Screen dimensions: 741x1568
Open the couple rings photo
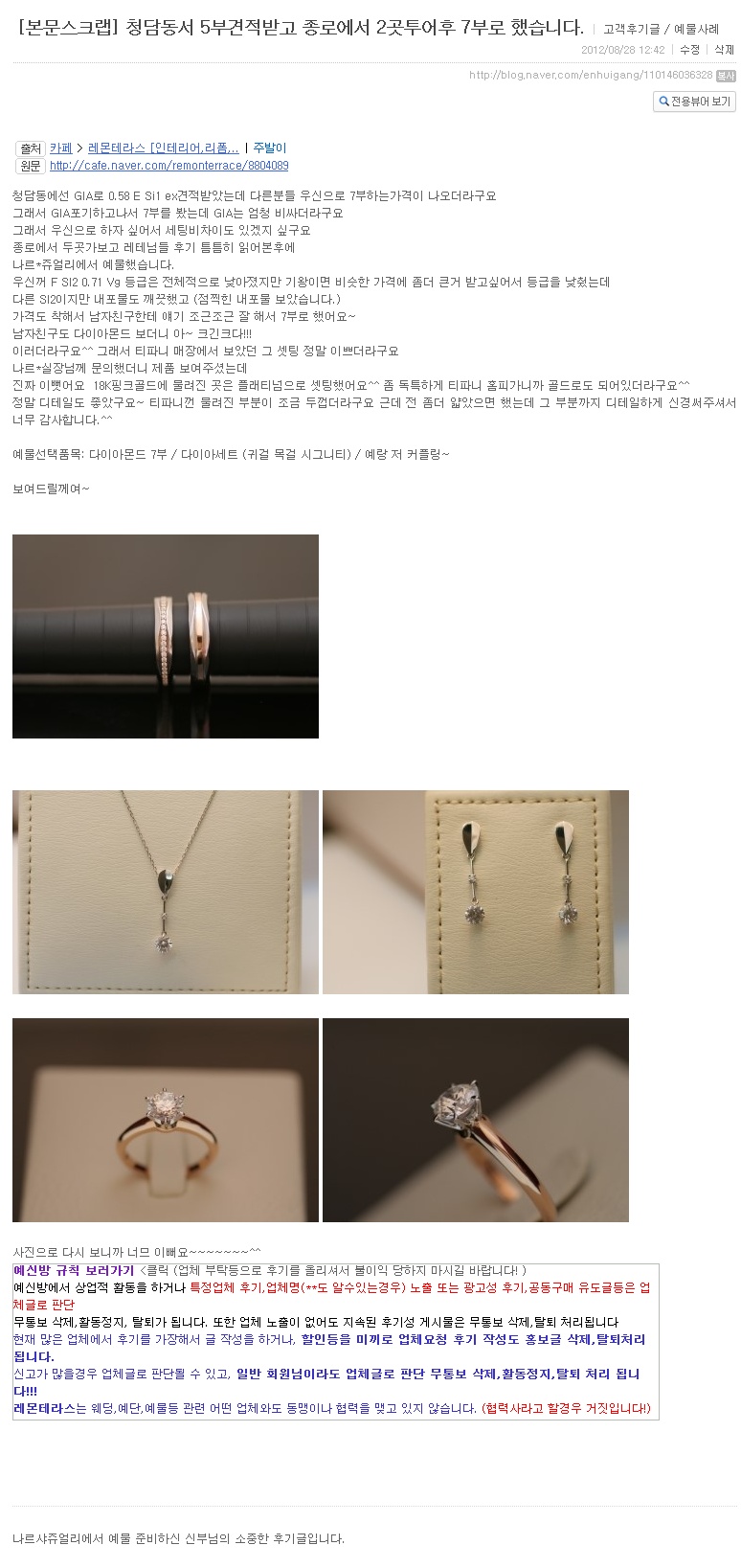166,636
